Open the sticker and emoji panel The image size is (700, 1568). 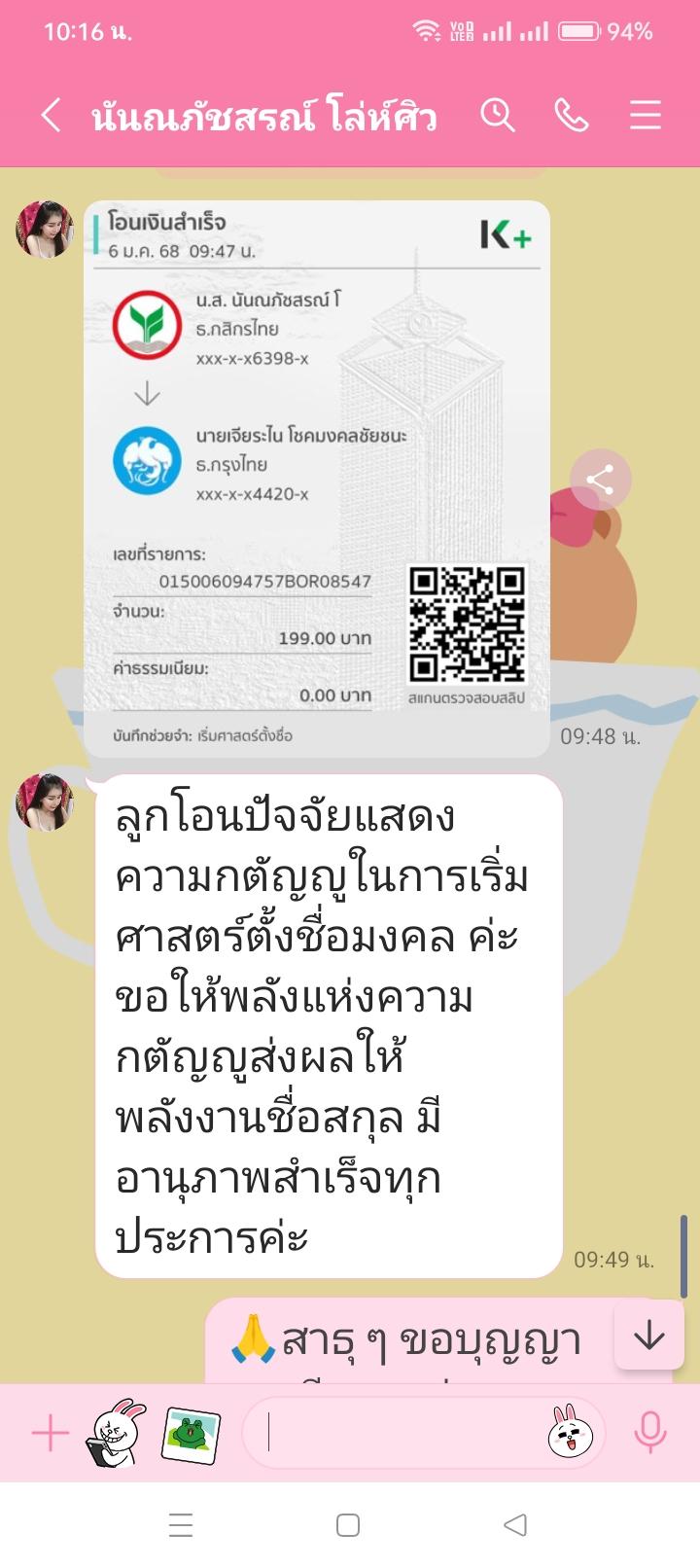coord(571,1434)
